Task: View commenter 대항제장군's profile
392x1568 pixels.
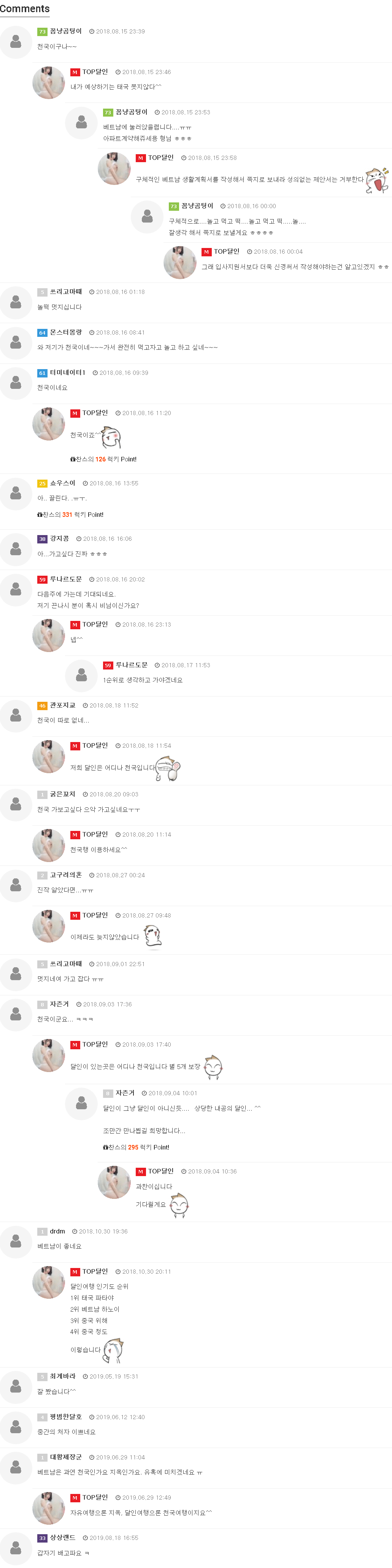Action: (x=66, y=1457)
